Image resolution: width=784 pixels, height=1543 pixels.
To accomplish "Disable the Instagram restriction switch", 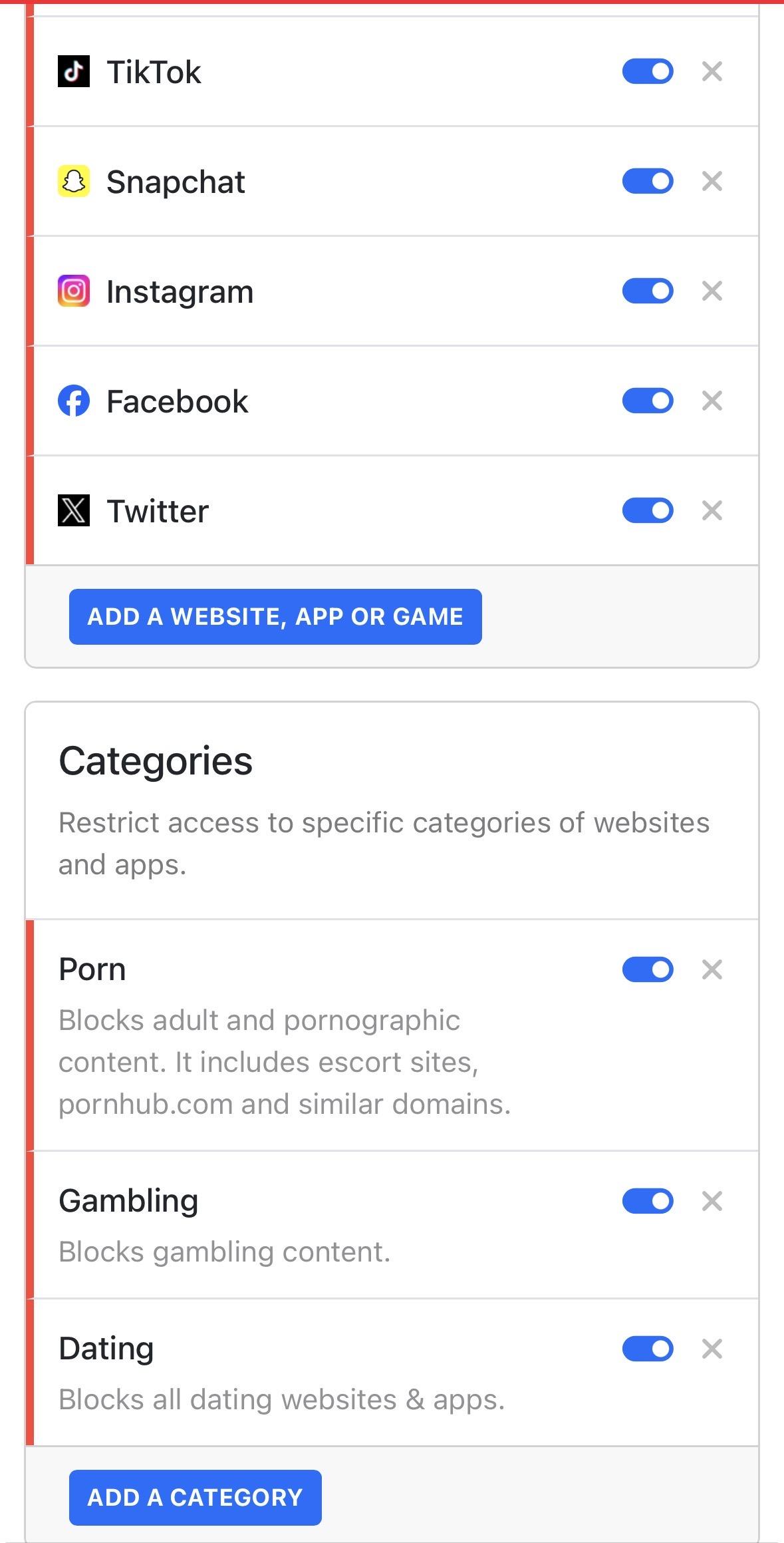I will pos(648,291).
